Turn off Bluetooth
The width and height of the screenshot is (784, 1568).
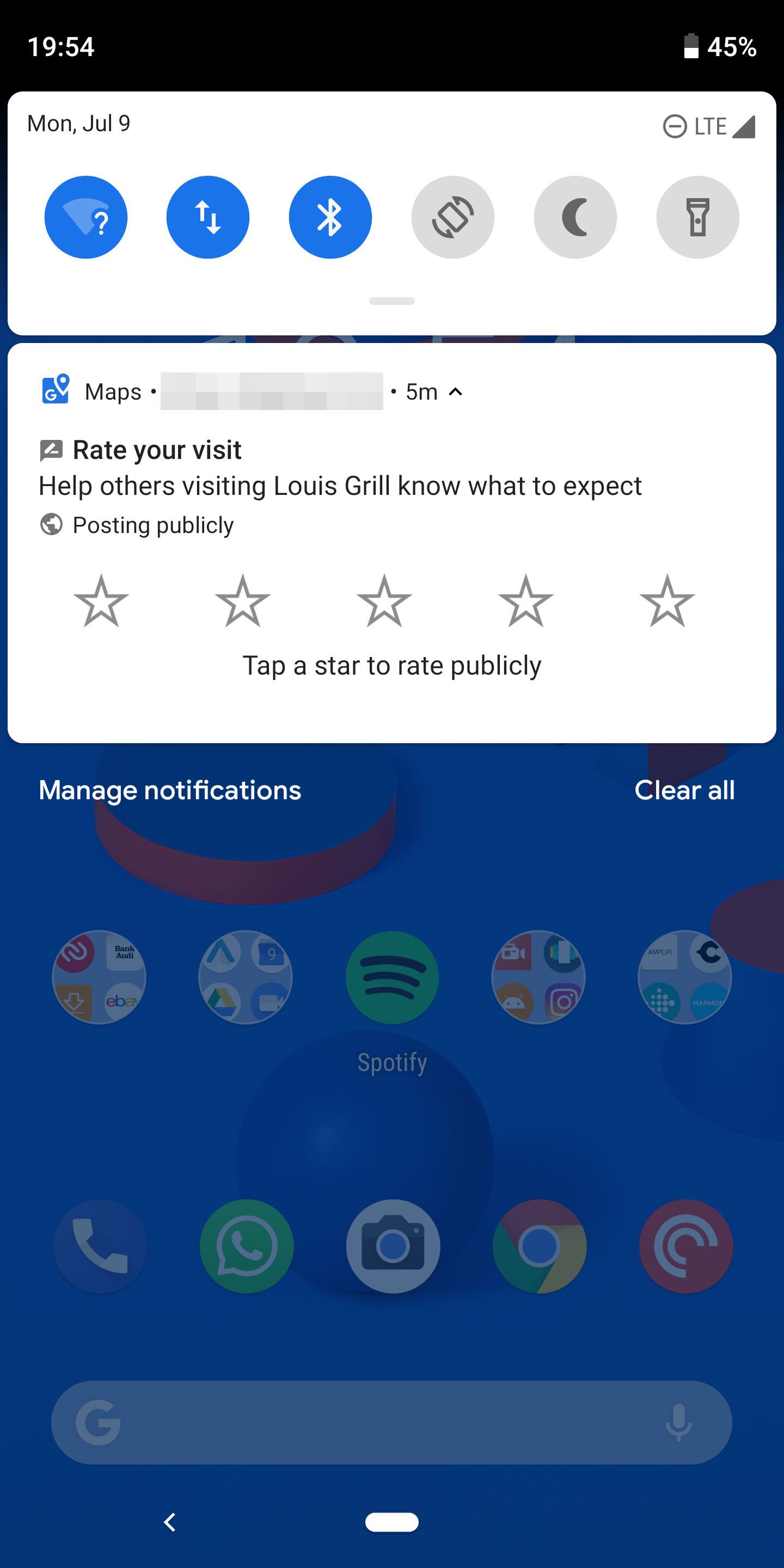(330, 217)
